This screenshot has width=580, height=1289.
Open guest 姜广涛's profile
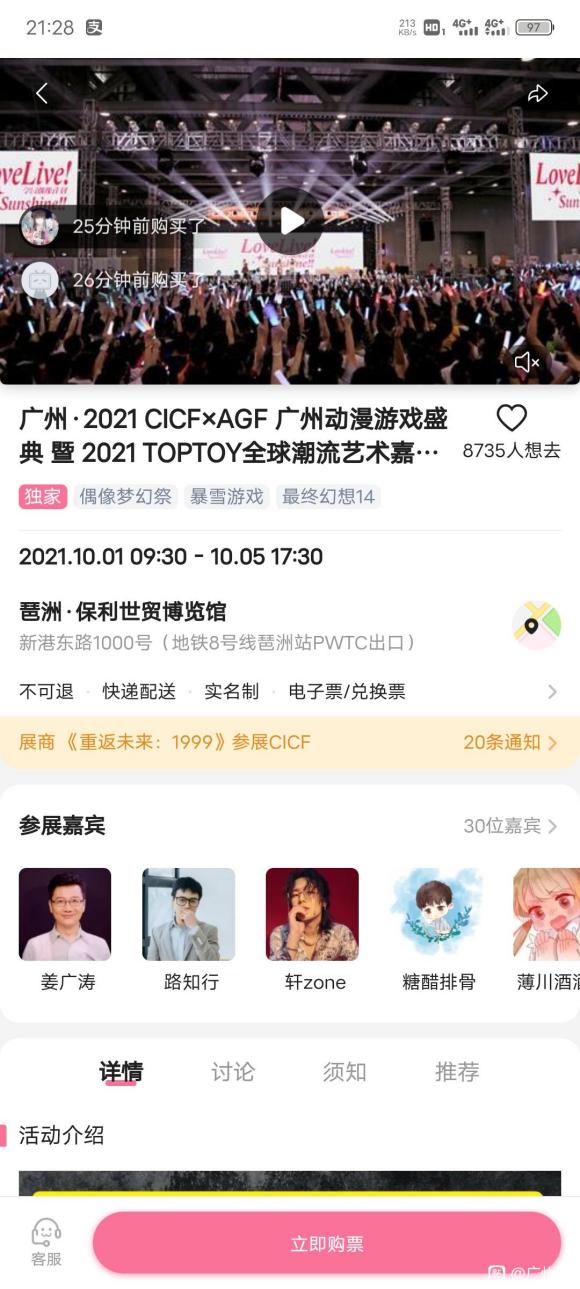coord(66,929)
